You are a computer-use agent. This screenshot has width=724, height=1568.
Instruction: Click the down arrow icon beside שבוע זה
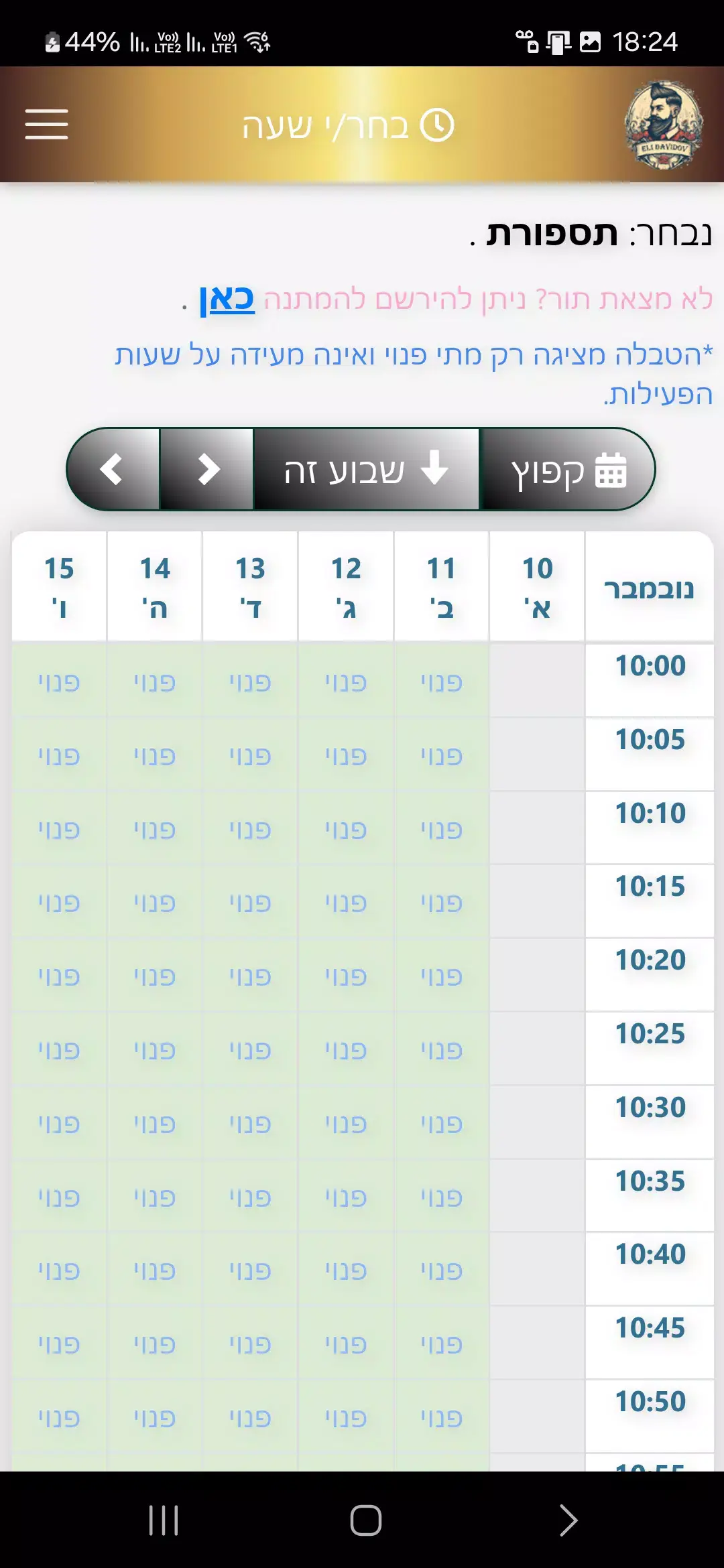click(x=435, y=469)
